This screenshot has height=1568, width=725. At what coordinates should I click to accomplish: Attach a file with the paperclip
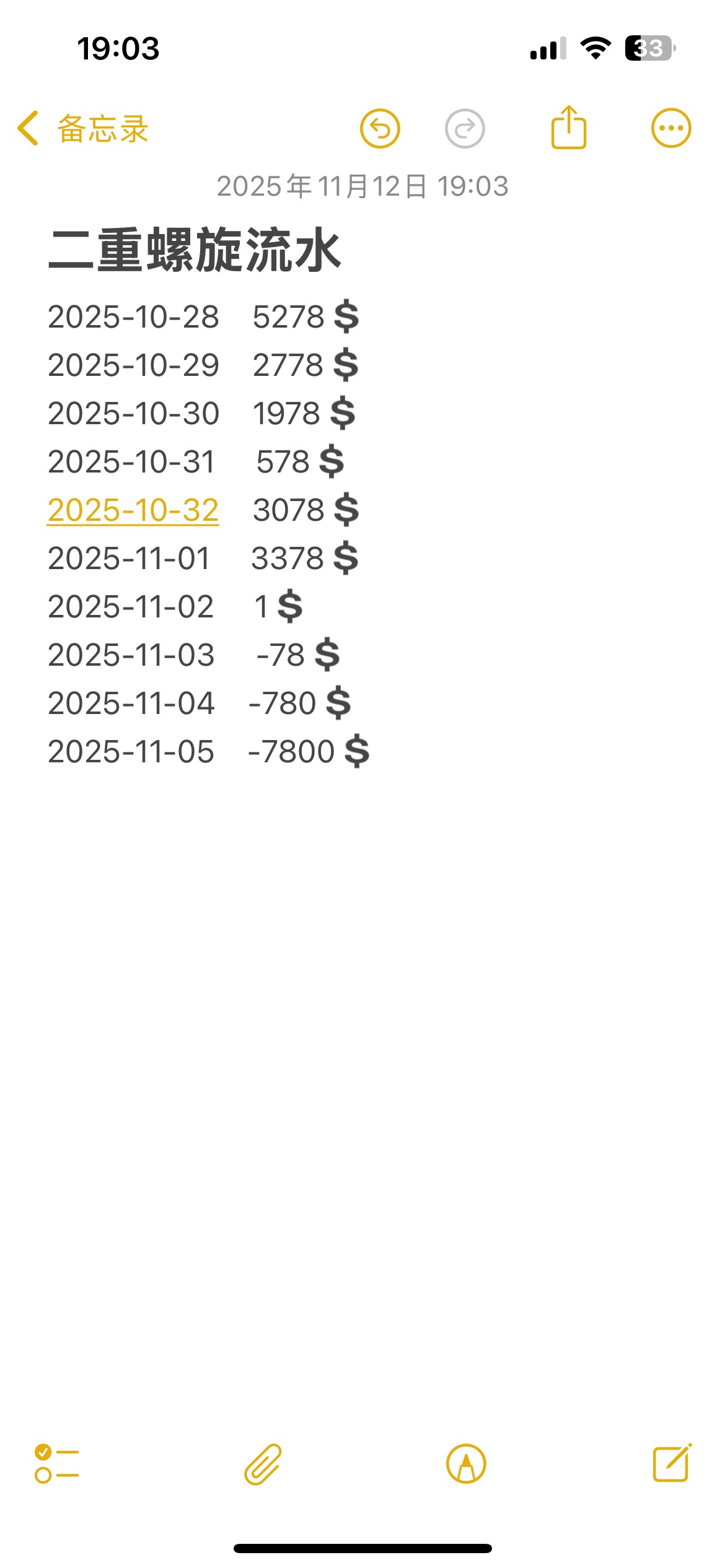(263, 1464)
